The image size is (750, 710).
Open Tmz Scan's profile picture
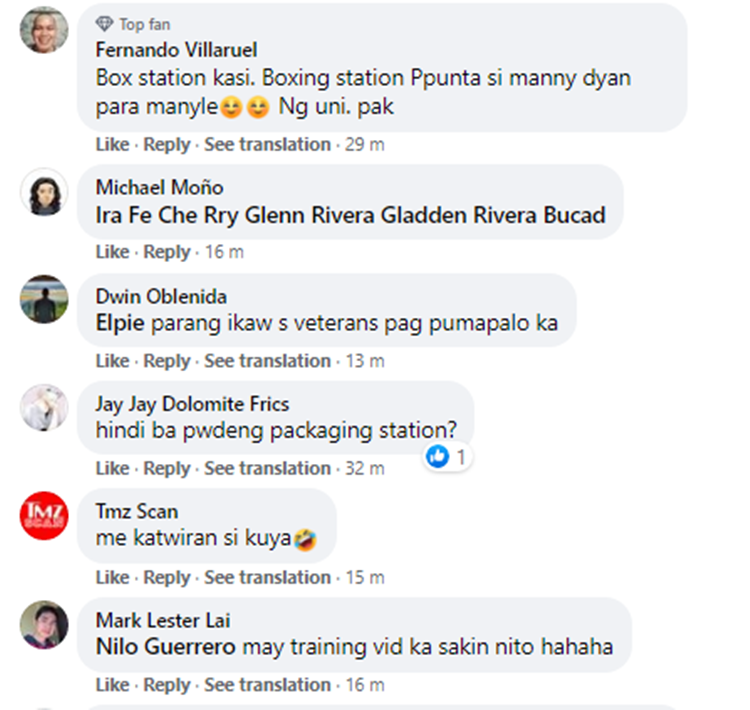[x=44, y=516]
